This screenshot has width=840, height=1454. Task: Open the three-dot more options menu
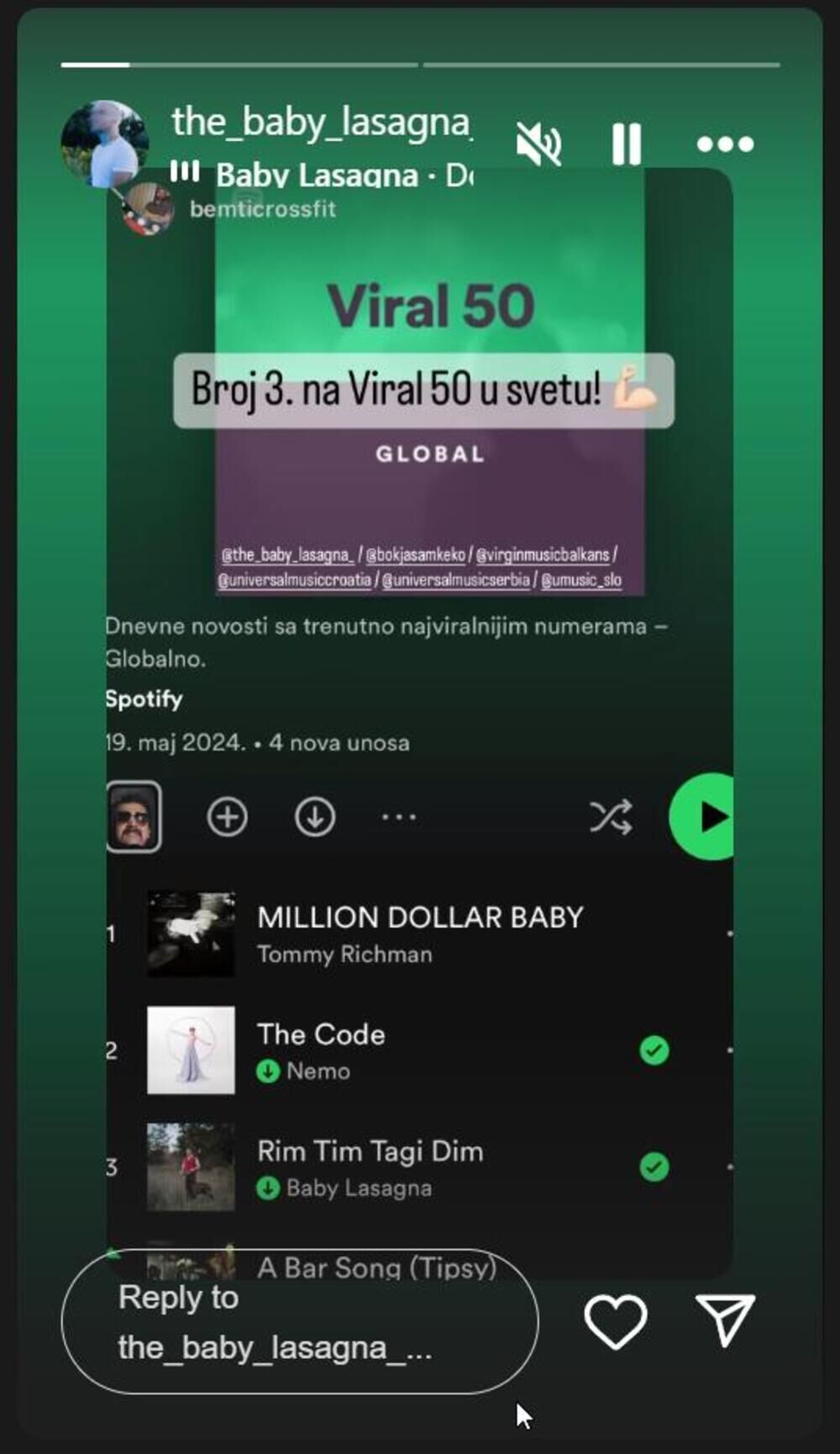725,144
